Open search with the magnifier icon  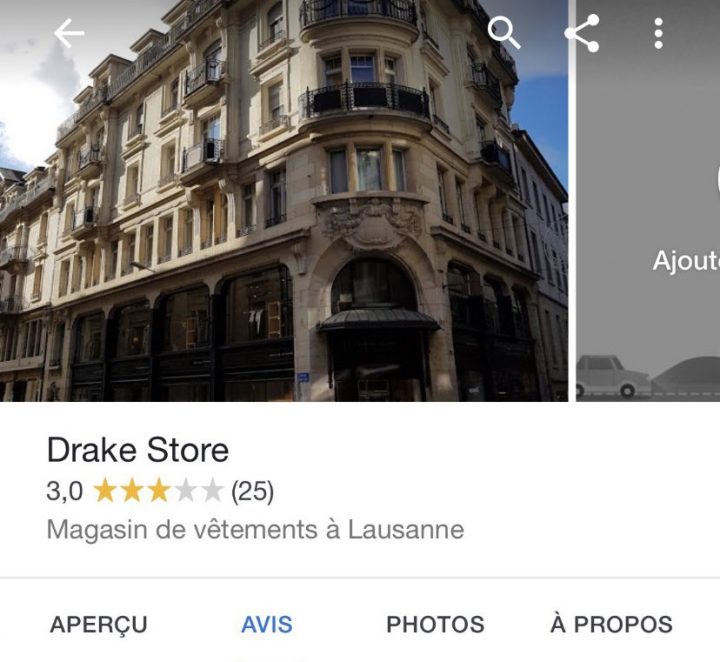(x=504, y=33)
